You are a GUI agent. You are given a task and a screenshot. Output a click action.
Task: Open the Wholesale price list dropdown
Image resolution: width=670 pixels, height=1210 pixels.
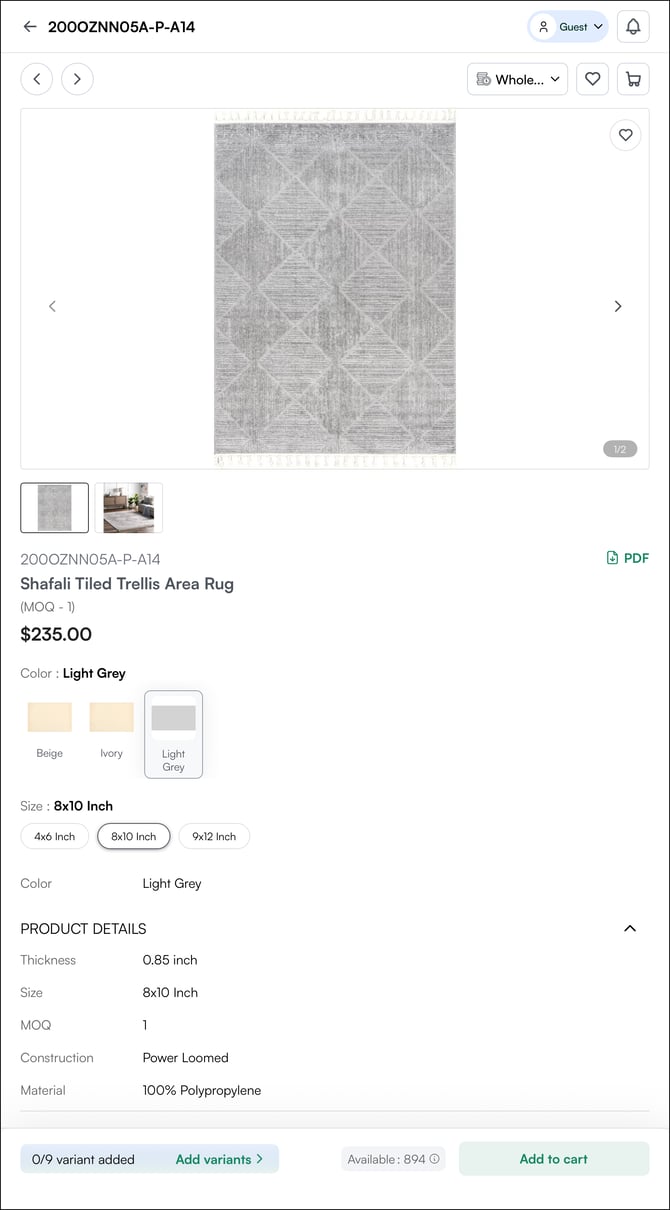click(x=517, y=79)
